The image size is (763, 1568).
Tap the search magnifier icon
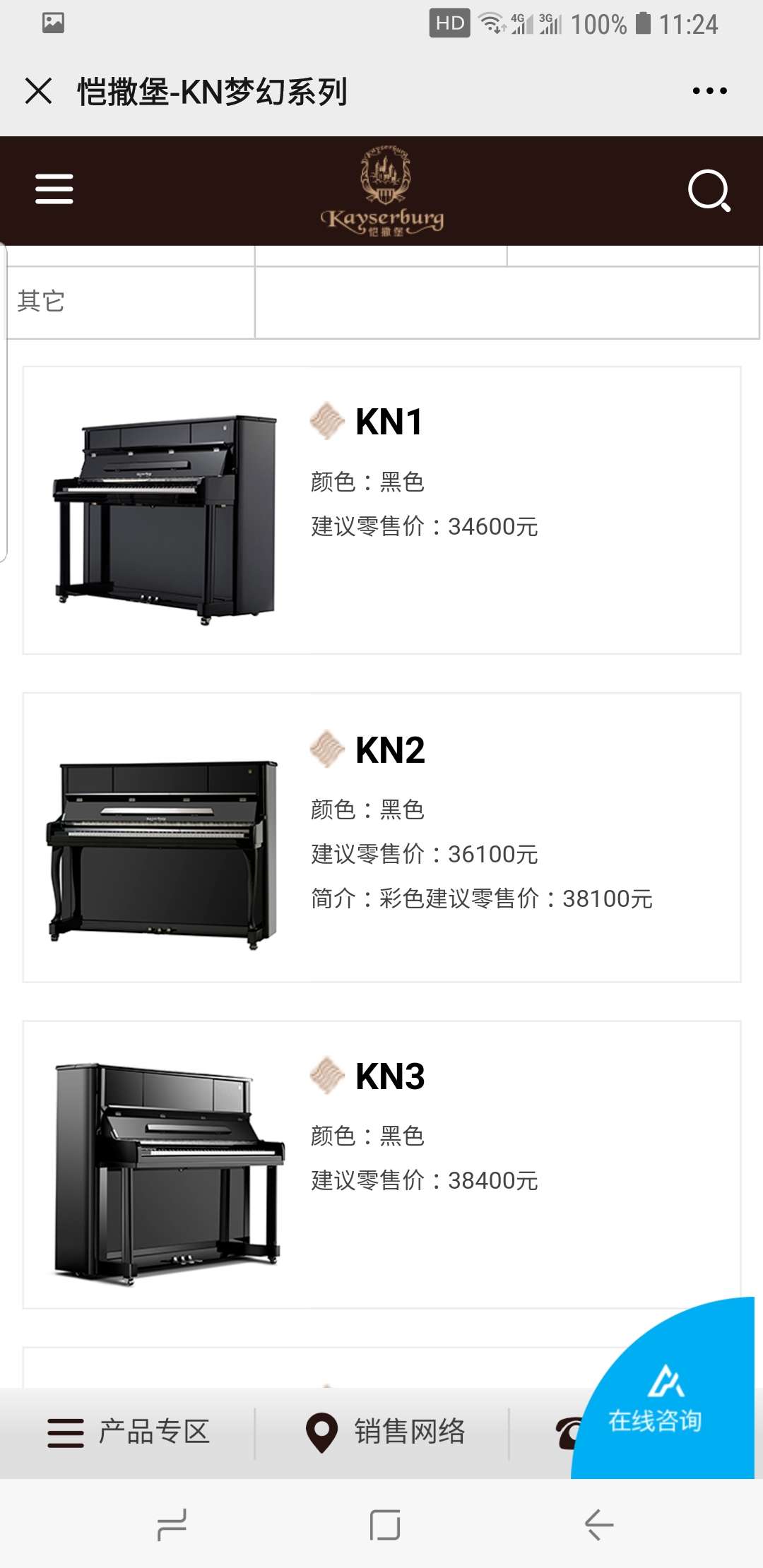click(709, 190)
